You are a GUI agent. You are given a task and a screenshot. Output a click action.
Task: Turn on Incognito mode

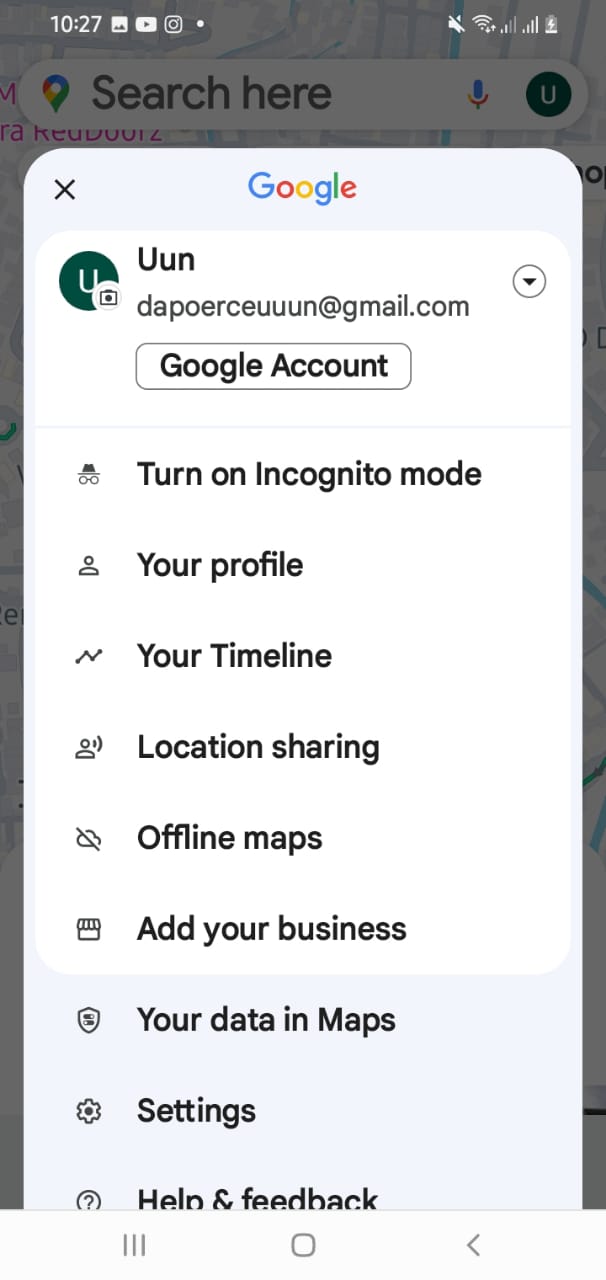click(303, 474)
